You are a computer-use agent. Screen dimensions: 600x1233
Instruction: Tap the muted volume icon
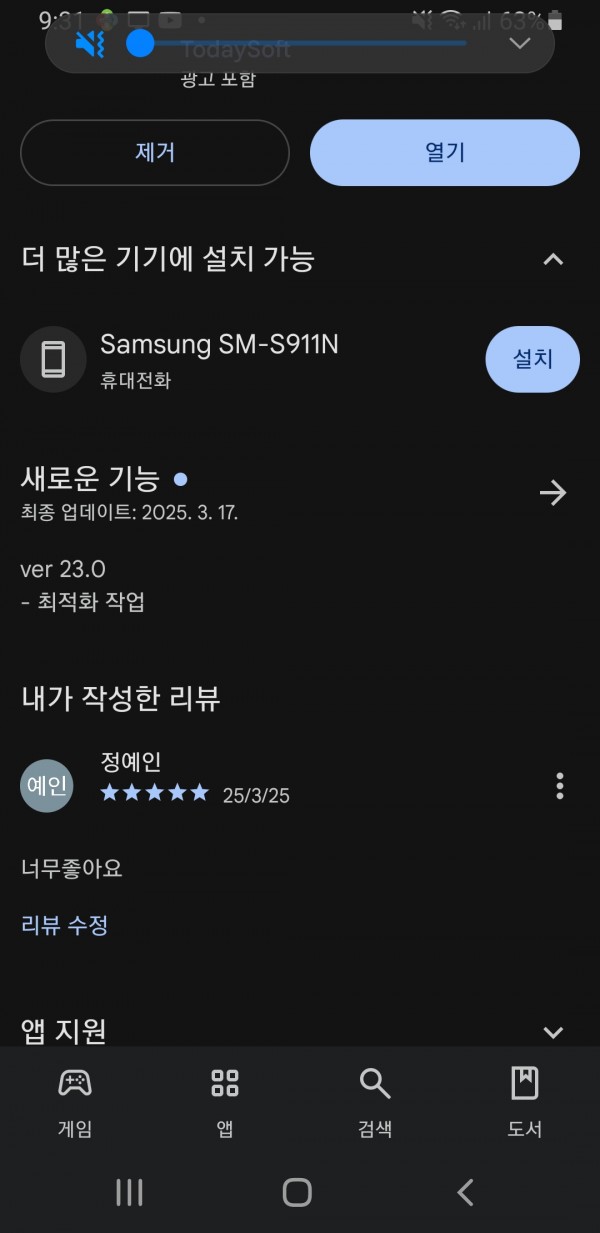coord(90,43)
